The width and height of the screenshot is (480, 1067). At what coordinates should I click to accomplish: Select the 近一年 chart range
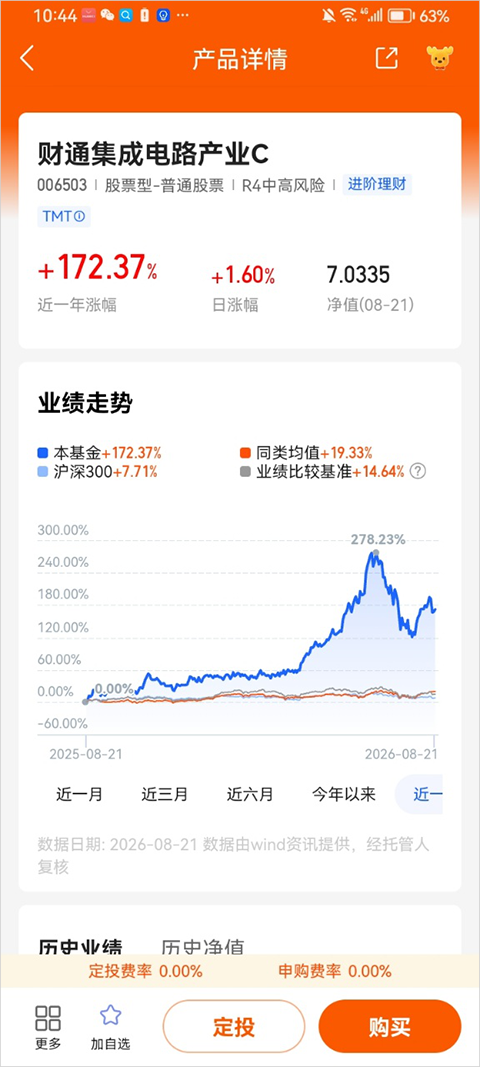(x=419, y=794)
